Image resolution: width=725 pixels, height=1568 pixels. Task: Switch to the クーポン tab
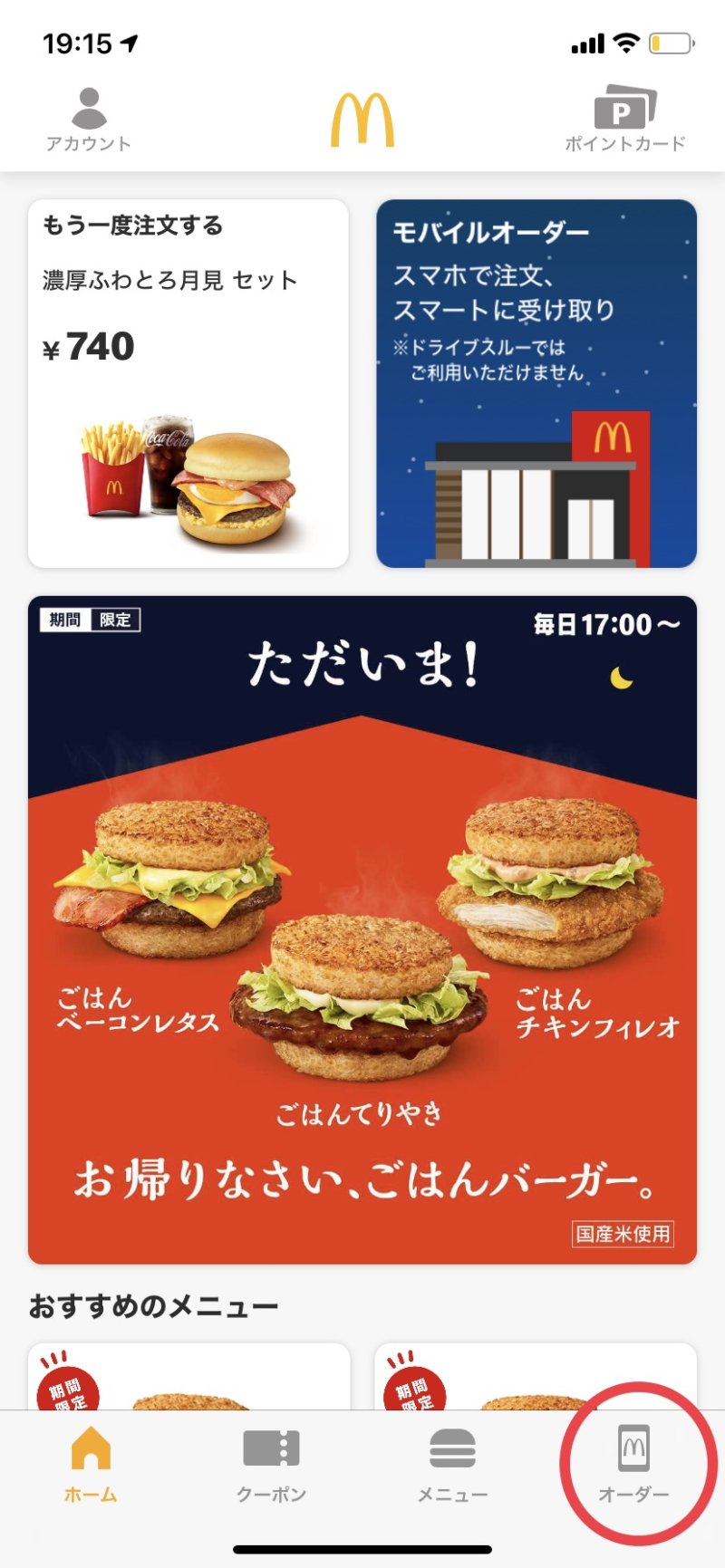[x=271, y=1464]
